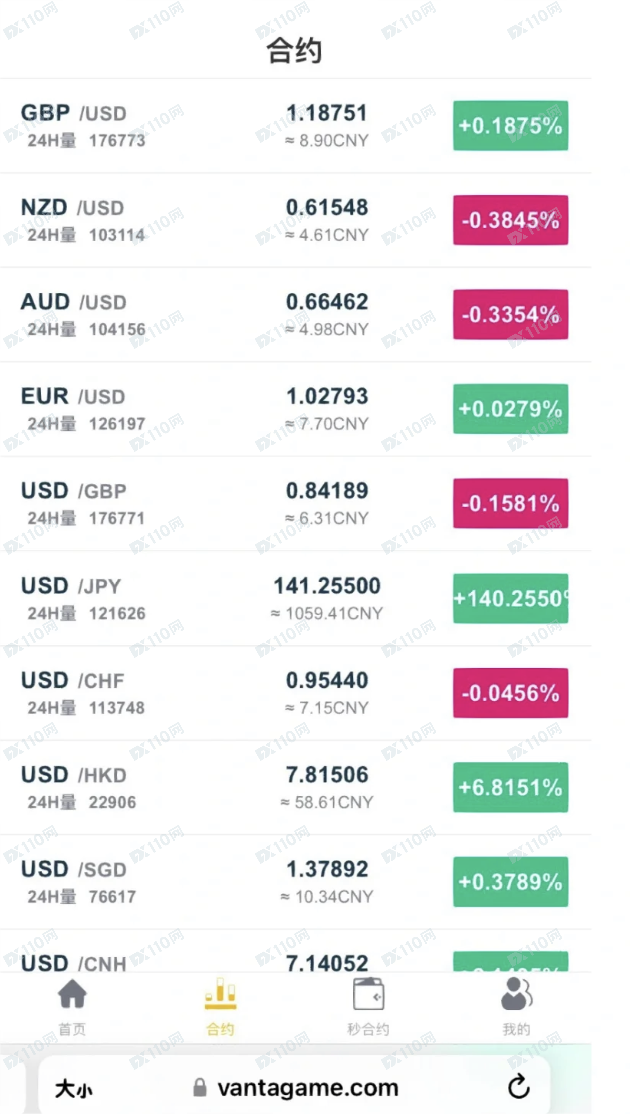Reload the page in the browser
Viewport: 630px width, 1114px height.
[519, 1086]
